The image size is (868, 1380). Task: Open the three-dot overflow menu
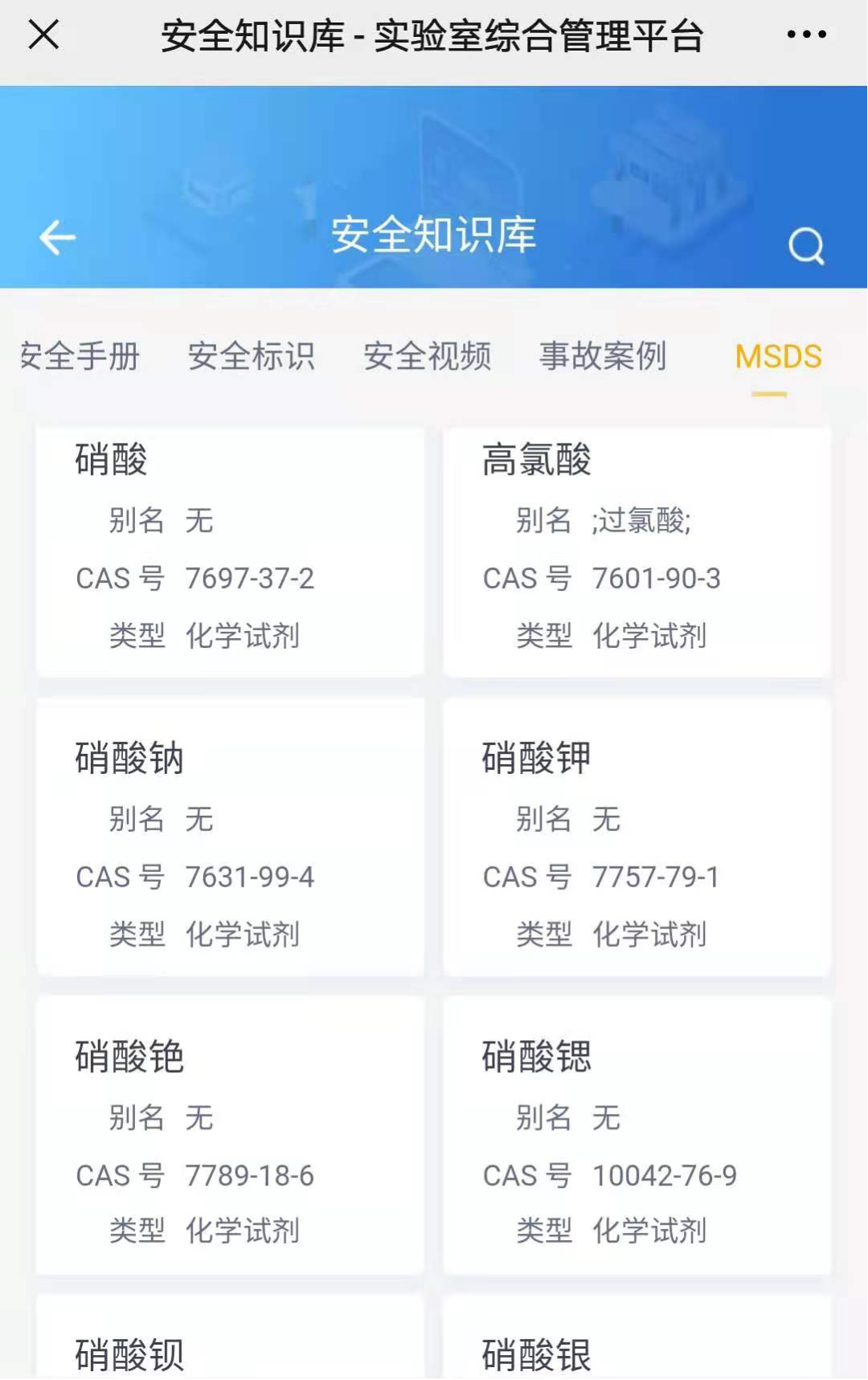[x=806, y=35]
